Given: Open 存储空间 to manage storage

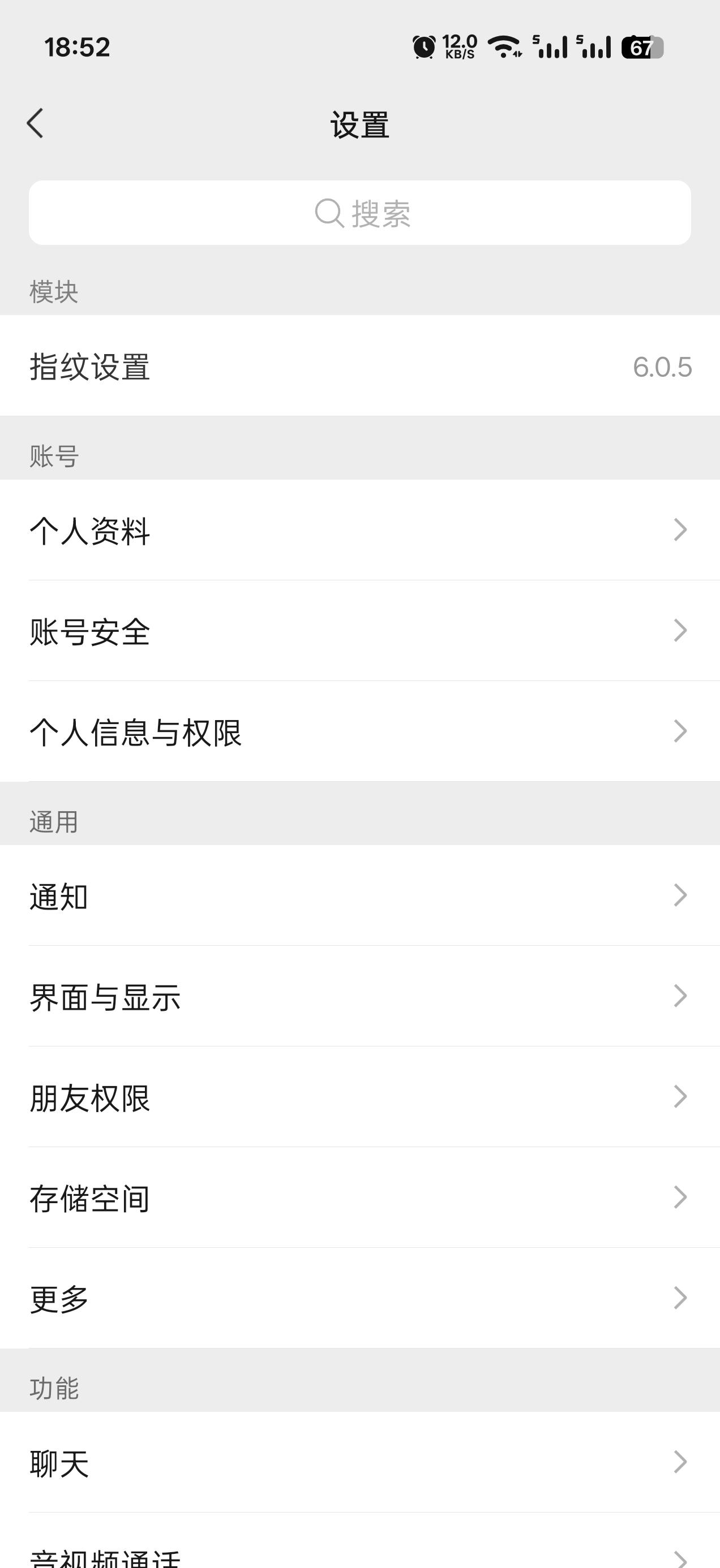Looking at the screenshot, I should tap(359, 1197).
